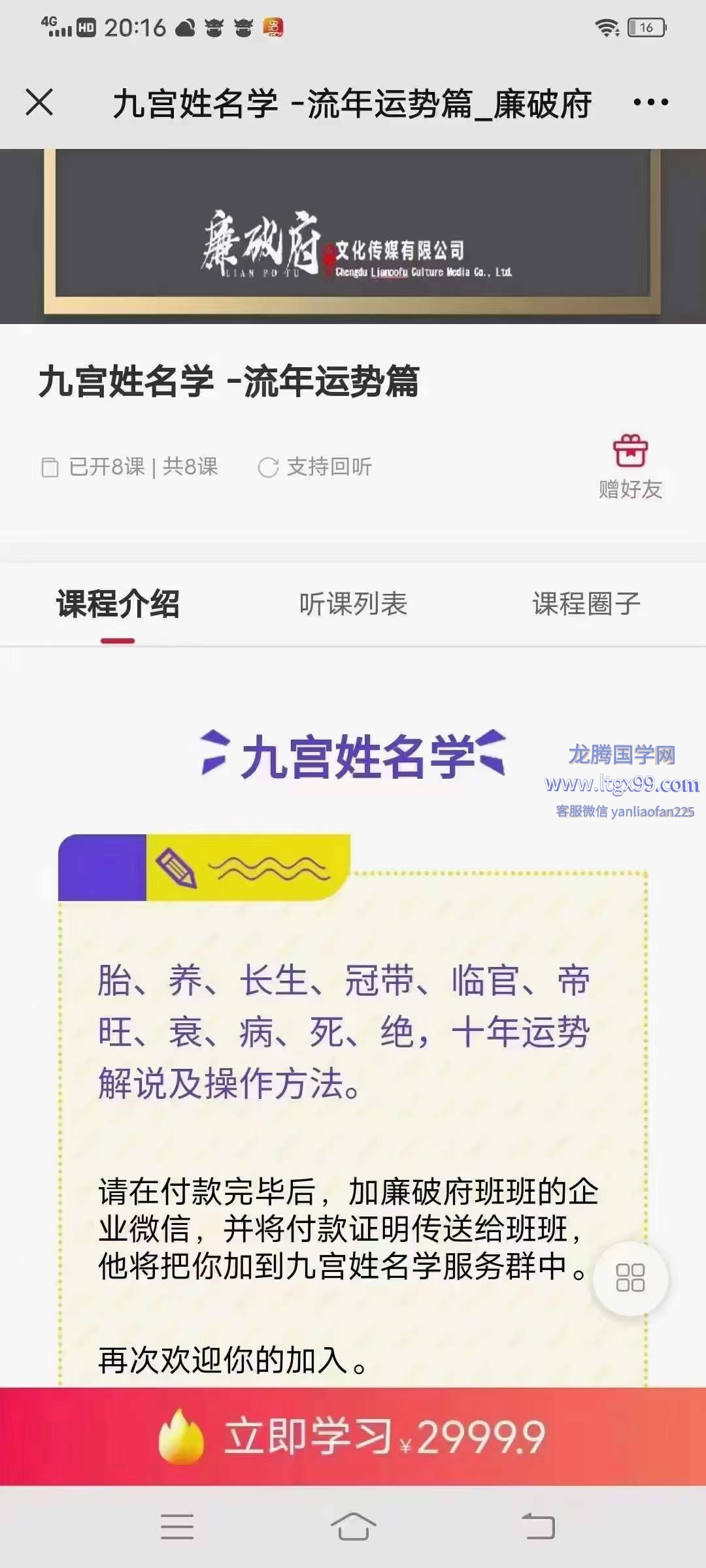Image resolution: width=706 pixels, height=1568 pixels.
Task: Select the 课程介绍 tab
Action: 118,604
